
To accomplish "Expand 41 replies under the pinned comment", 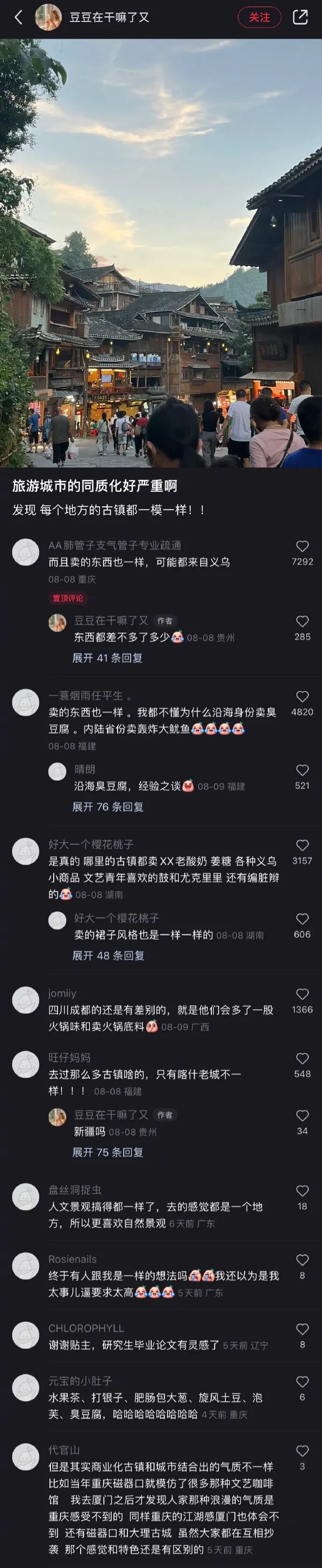I will (107, 657).
